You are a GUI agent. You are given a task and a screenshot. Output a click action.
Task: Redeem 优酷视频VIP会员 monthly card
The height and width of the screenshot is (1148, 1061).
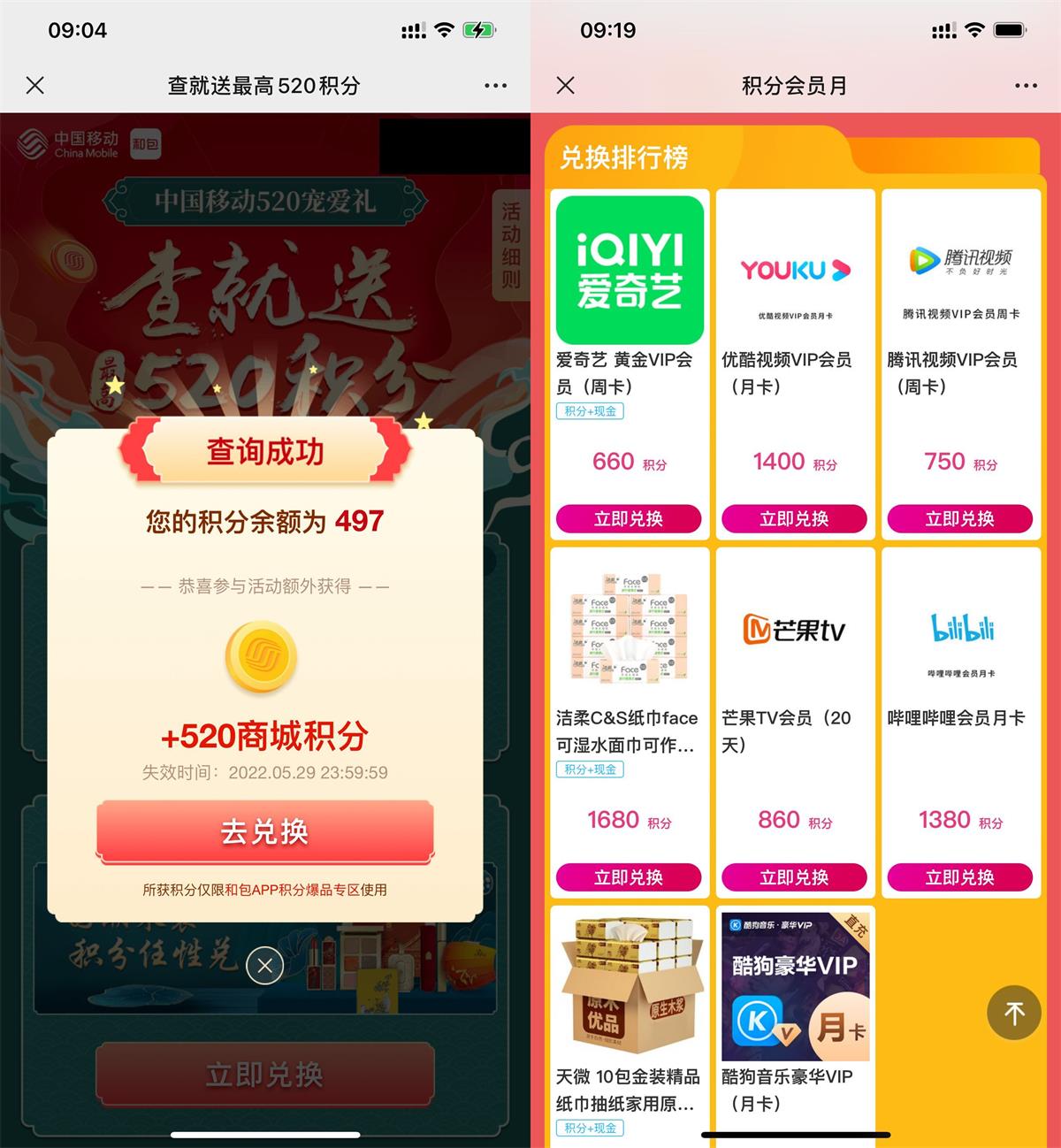[794, 519]
